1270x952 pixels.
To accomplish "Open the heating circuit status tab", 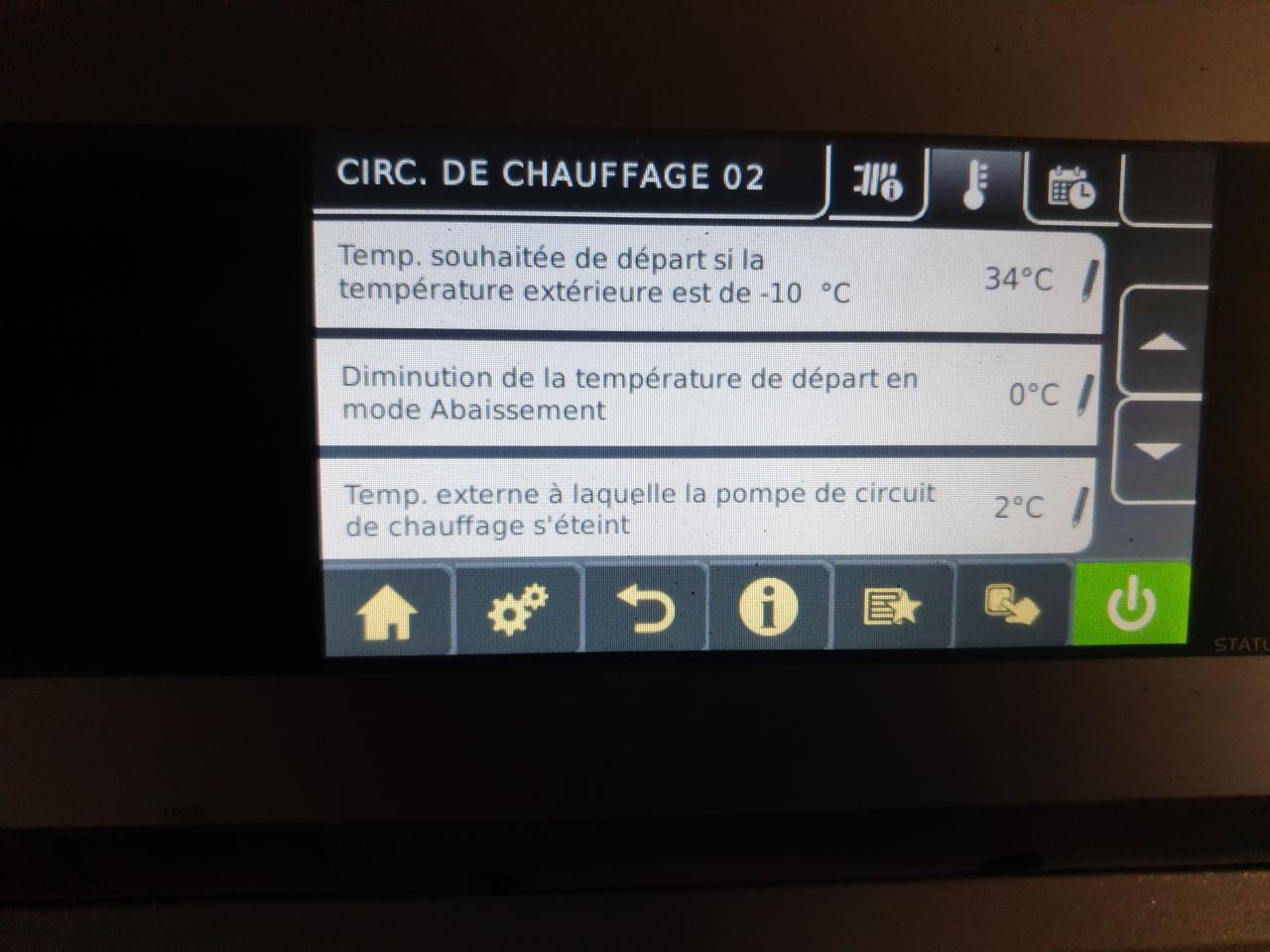I will pos(877,181).
